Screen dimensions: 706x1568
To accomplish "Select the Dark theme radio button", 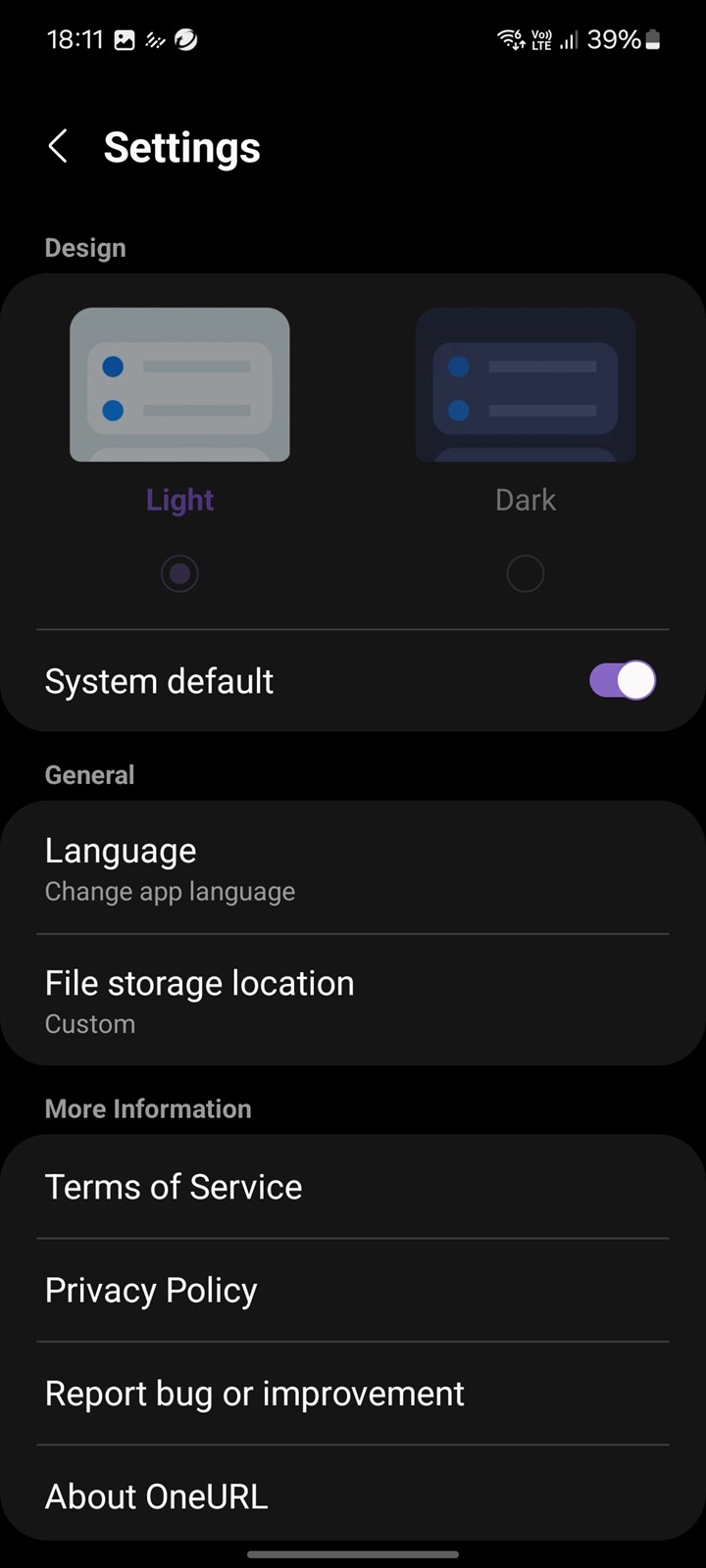I will (x=526, y=574).
